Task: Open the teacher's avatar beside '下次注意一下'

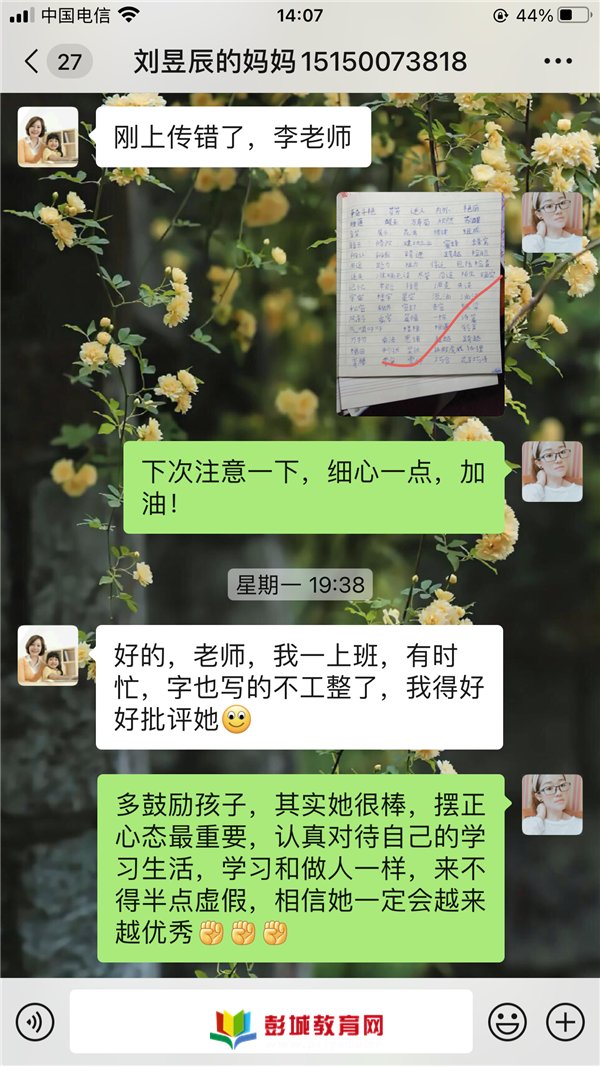Action: (552, 471)
